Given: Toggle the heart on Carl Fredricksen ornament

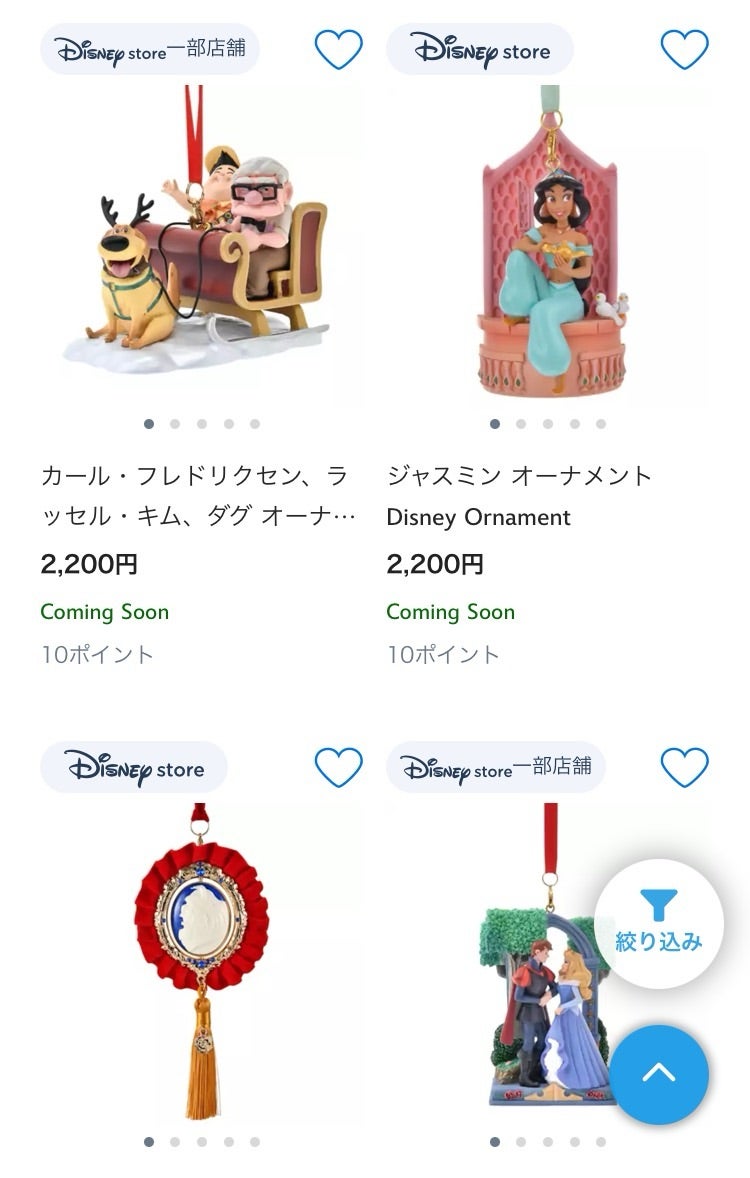Looking at the screenshot, I should click(x=338, y=50).
